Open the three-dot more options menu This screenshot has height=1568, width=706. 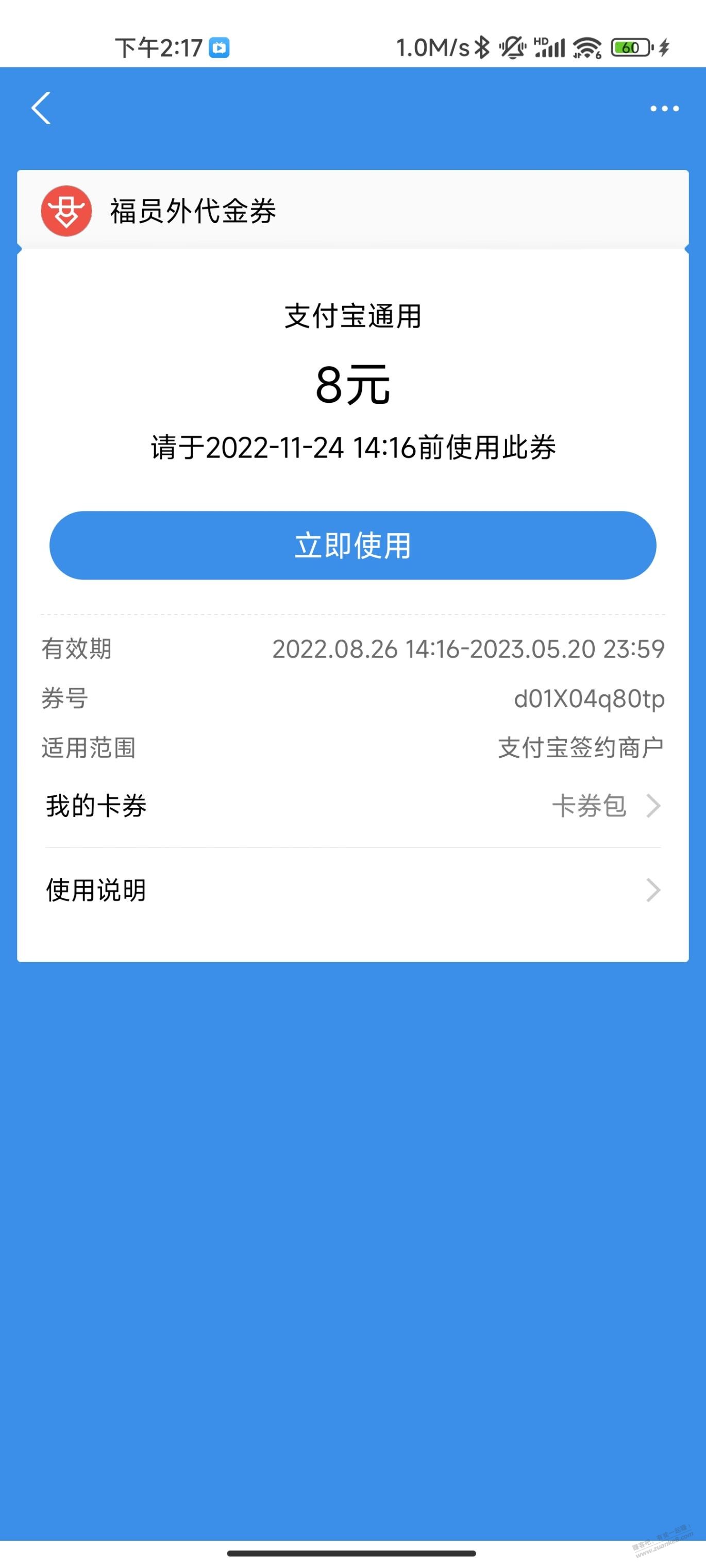coord(664,108)
